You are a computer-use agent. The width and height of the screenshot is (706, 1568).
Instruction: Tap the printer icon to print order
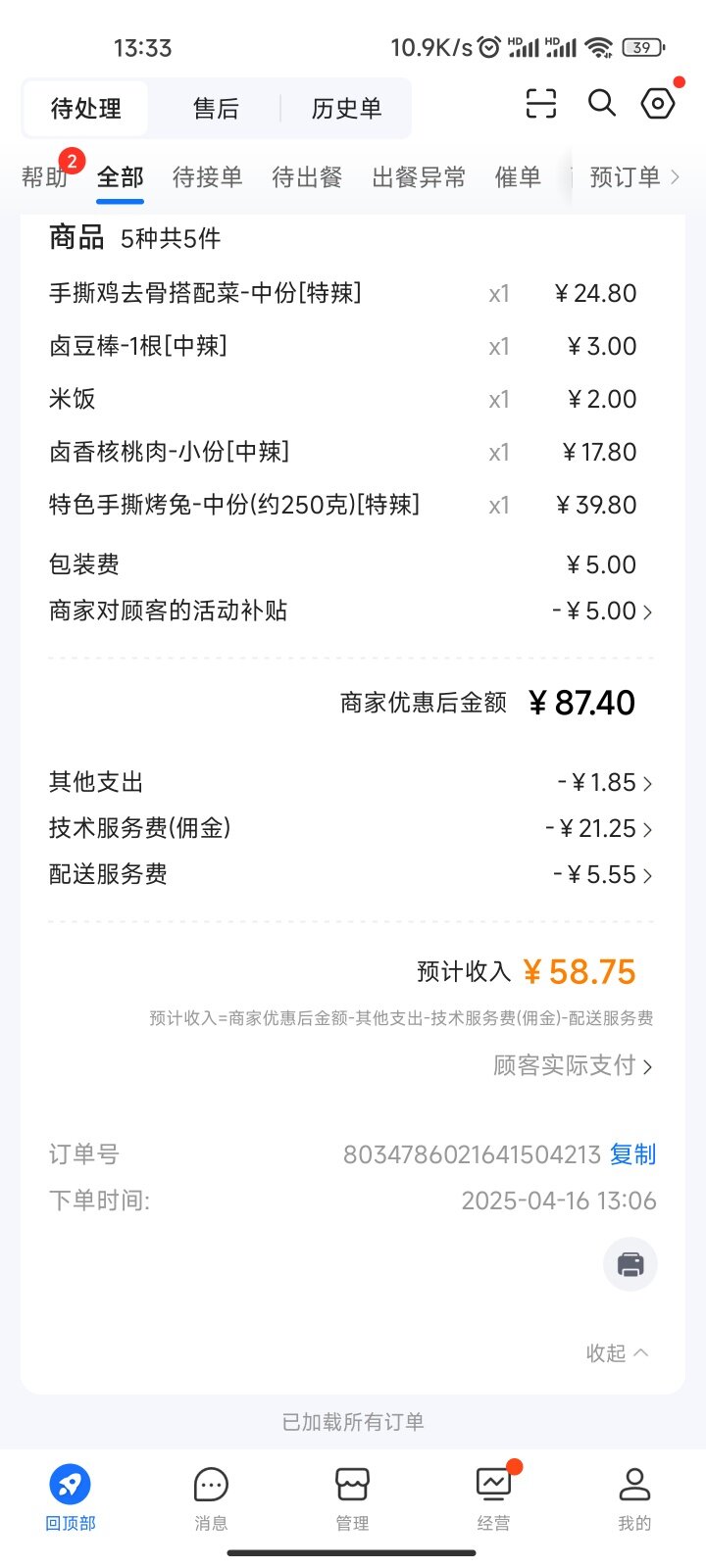click(630, 1264)
